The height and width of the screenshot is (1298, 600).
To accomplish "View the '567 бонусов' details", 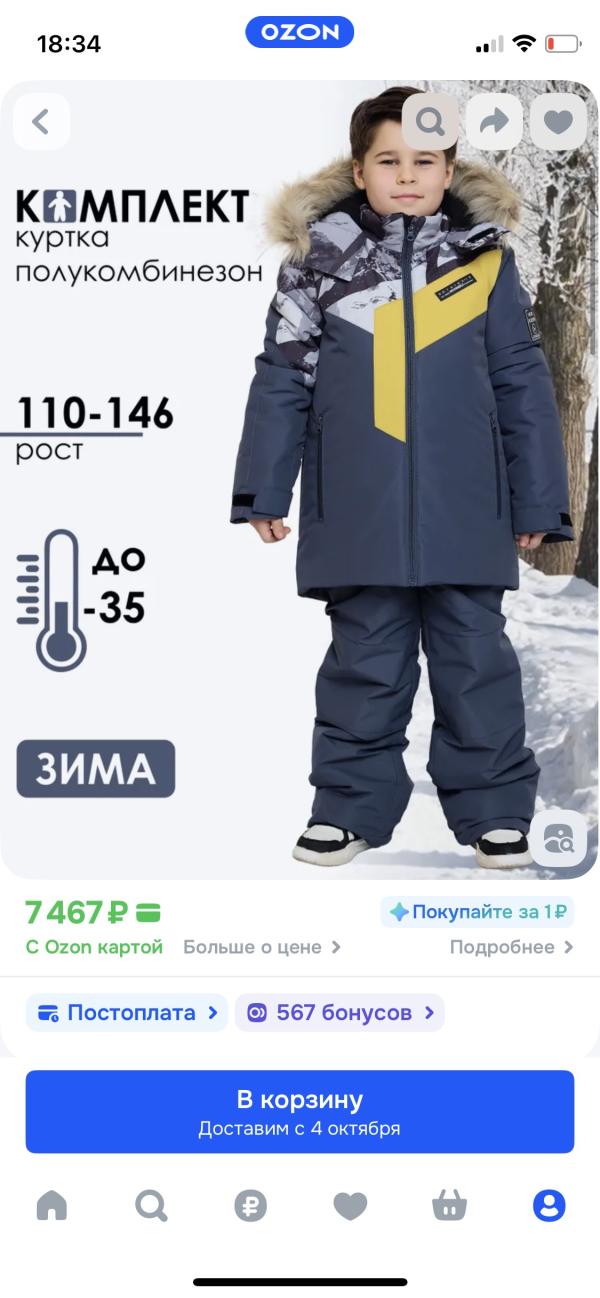I will click(x=340, y=1013).
